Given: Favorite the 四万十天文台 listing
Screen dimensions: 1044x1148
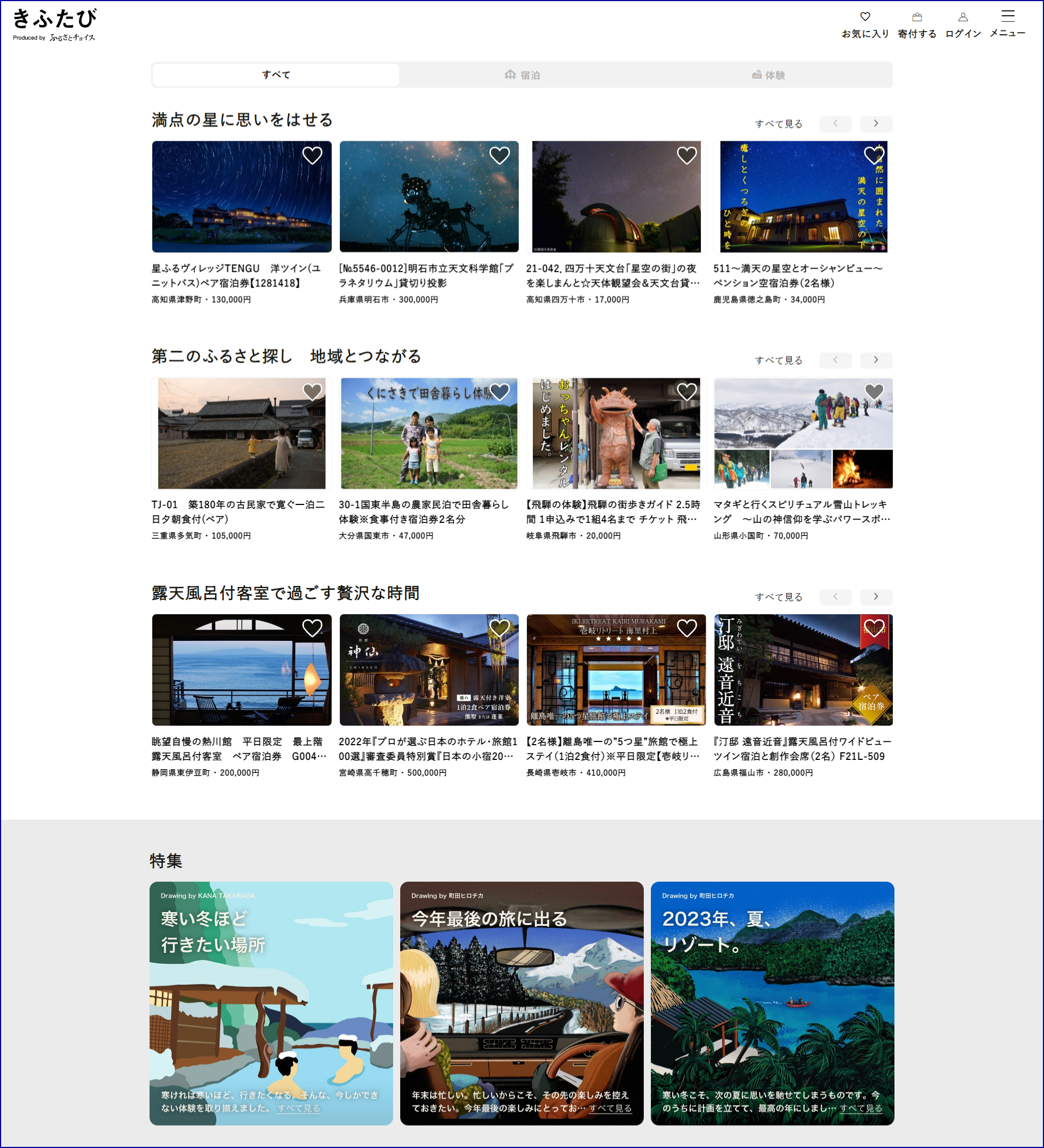Looking at the screenshot, I should pos(686,155).
